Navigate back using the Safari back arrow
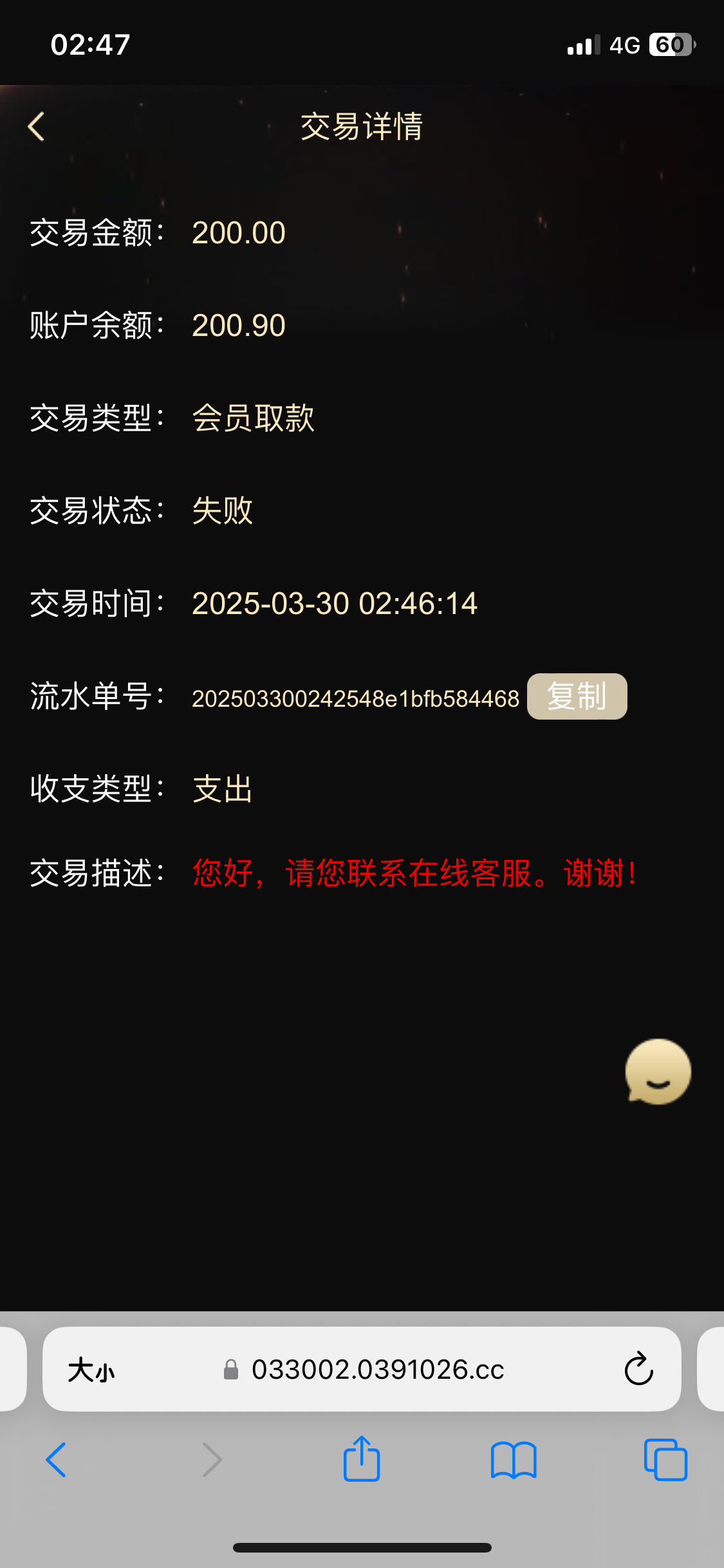The height and width of the screenshot is (1568, 724). 57,1459
